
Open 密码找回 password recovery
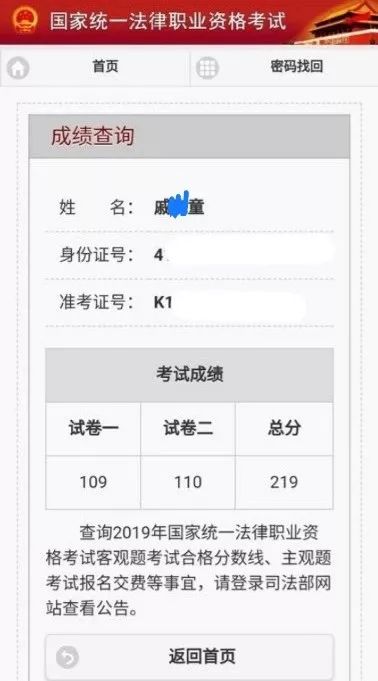pyautogui.click(x=284, y=67)
